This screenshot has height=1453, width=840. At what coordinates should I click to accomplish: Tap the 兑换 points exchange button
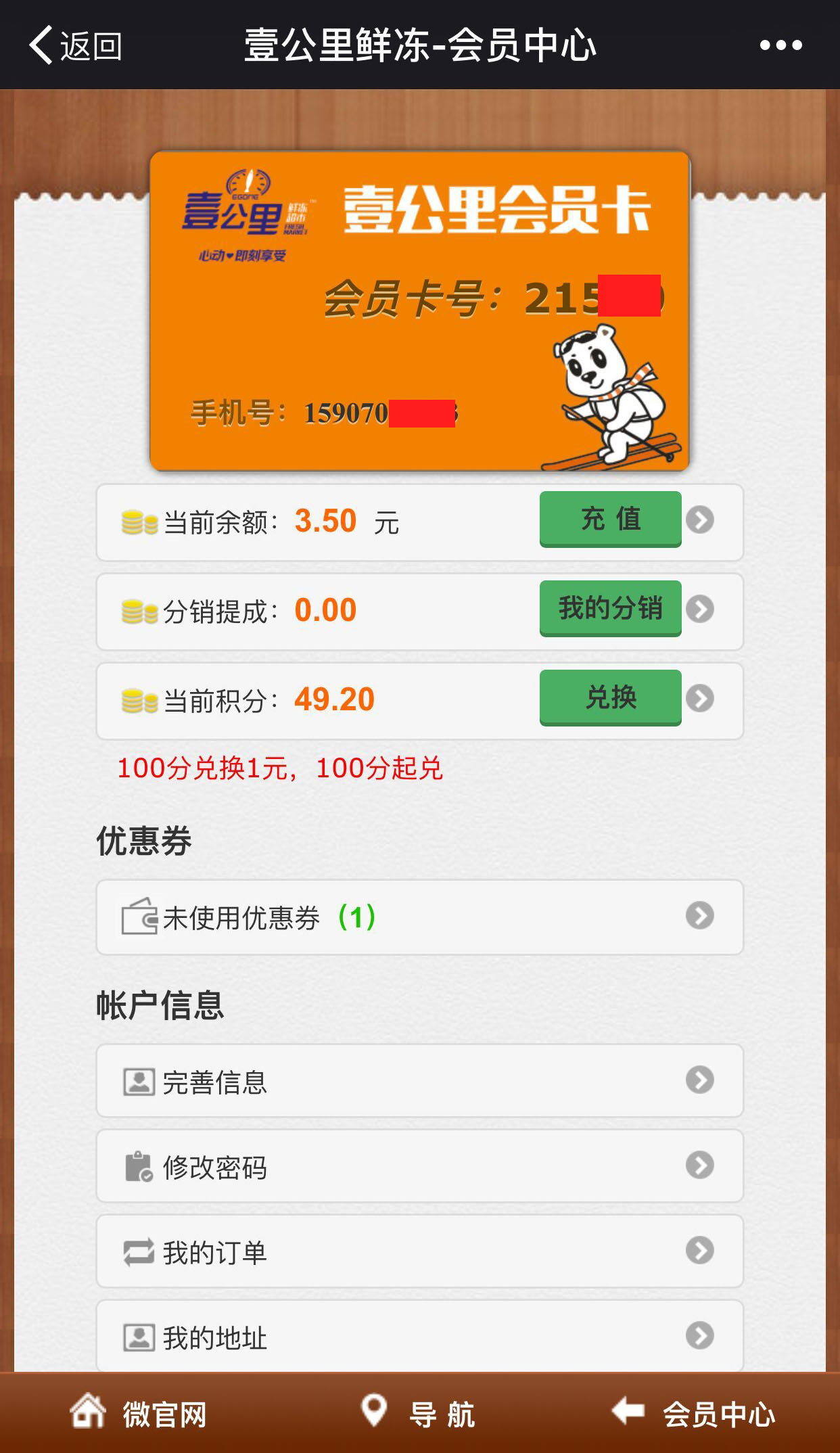[610, 697]
